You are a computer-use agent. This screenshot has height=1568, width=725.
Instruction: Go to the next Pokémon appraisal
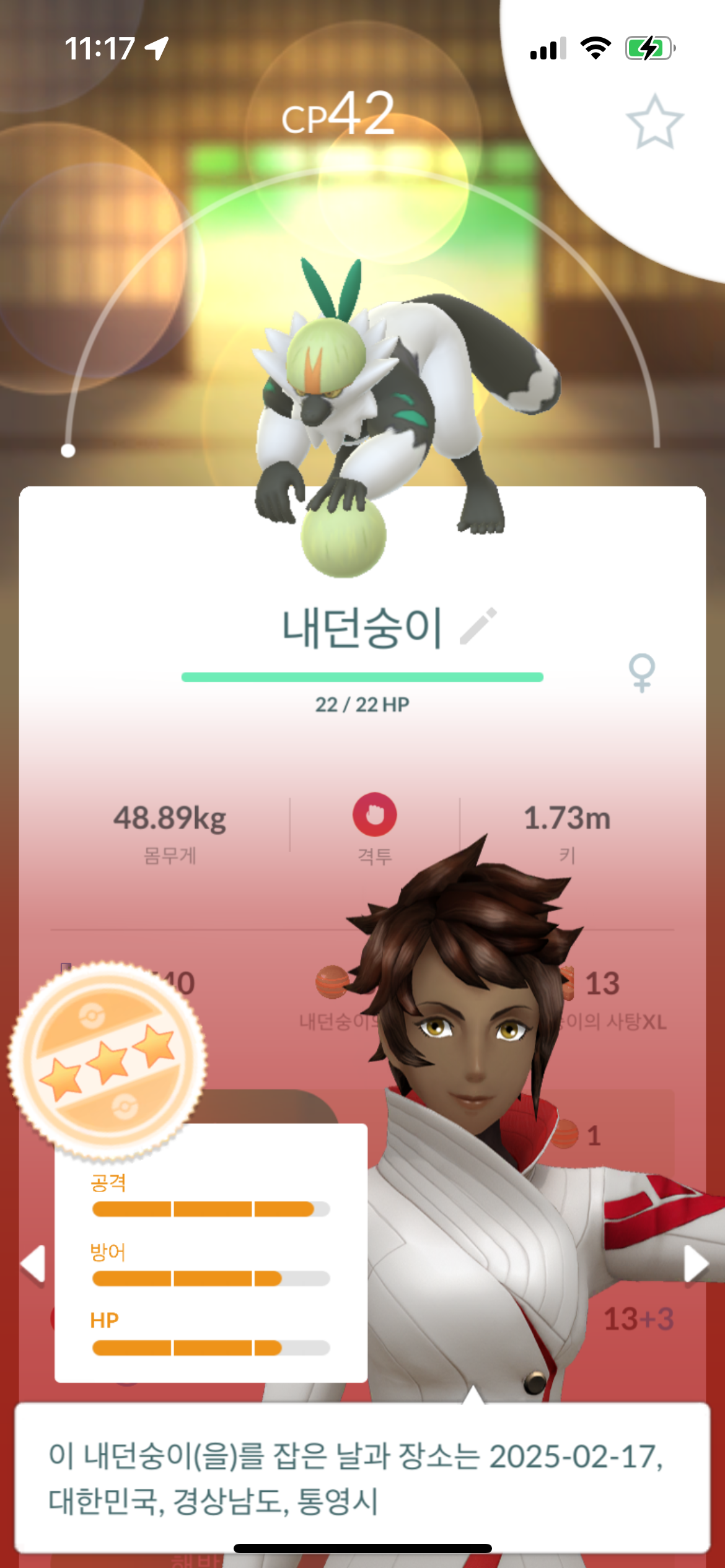(x=695, y=1263)
